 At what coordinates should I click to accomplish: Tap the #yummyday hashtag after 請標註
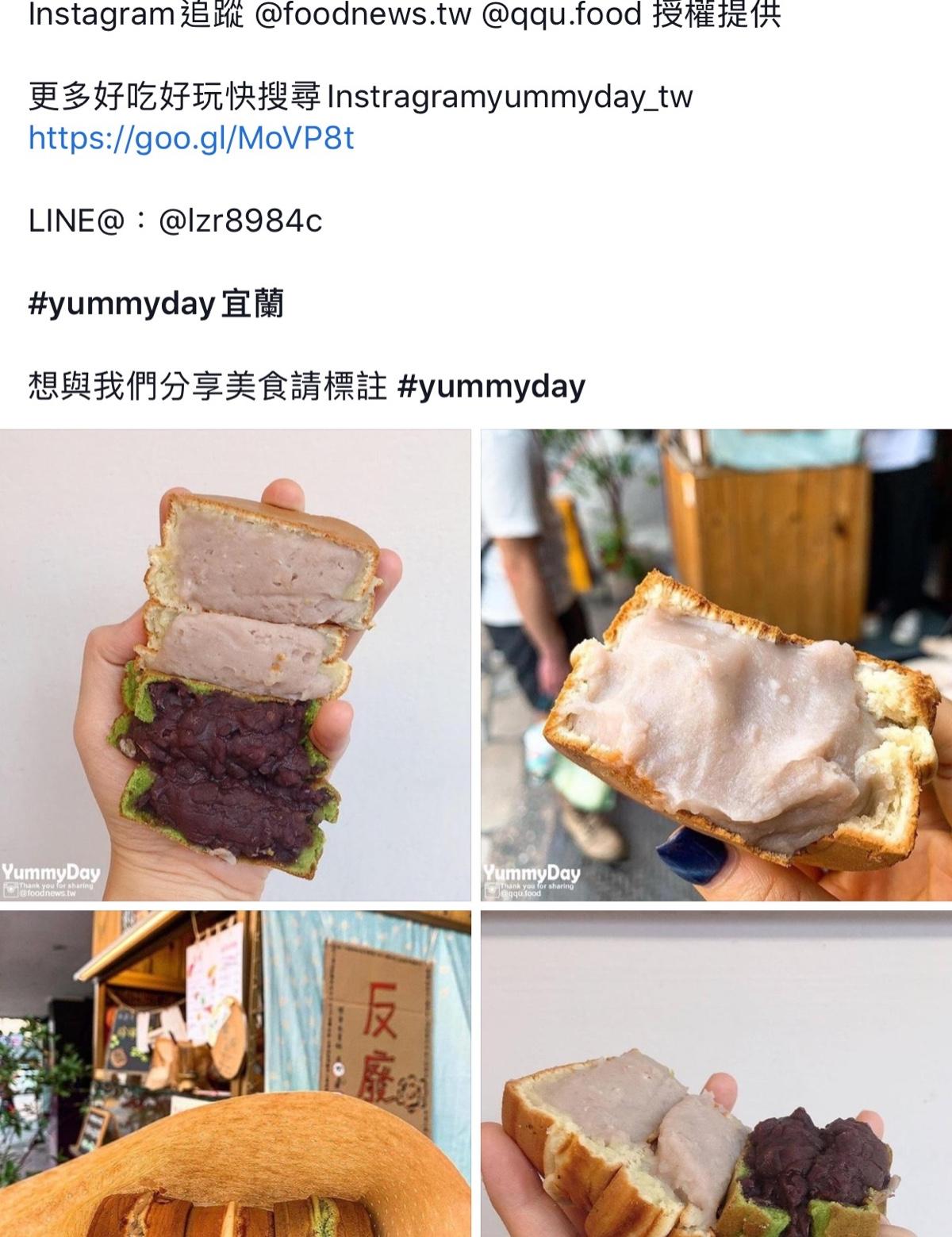tap(490, 386)
